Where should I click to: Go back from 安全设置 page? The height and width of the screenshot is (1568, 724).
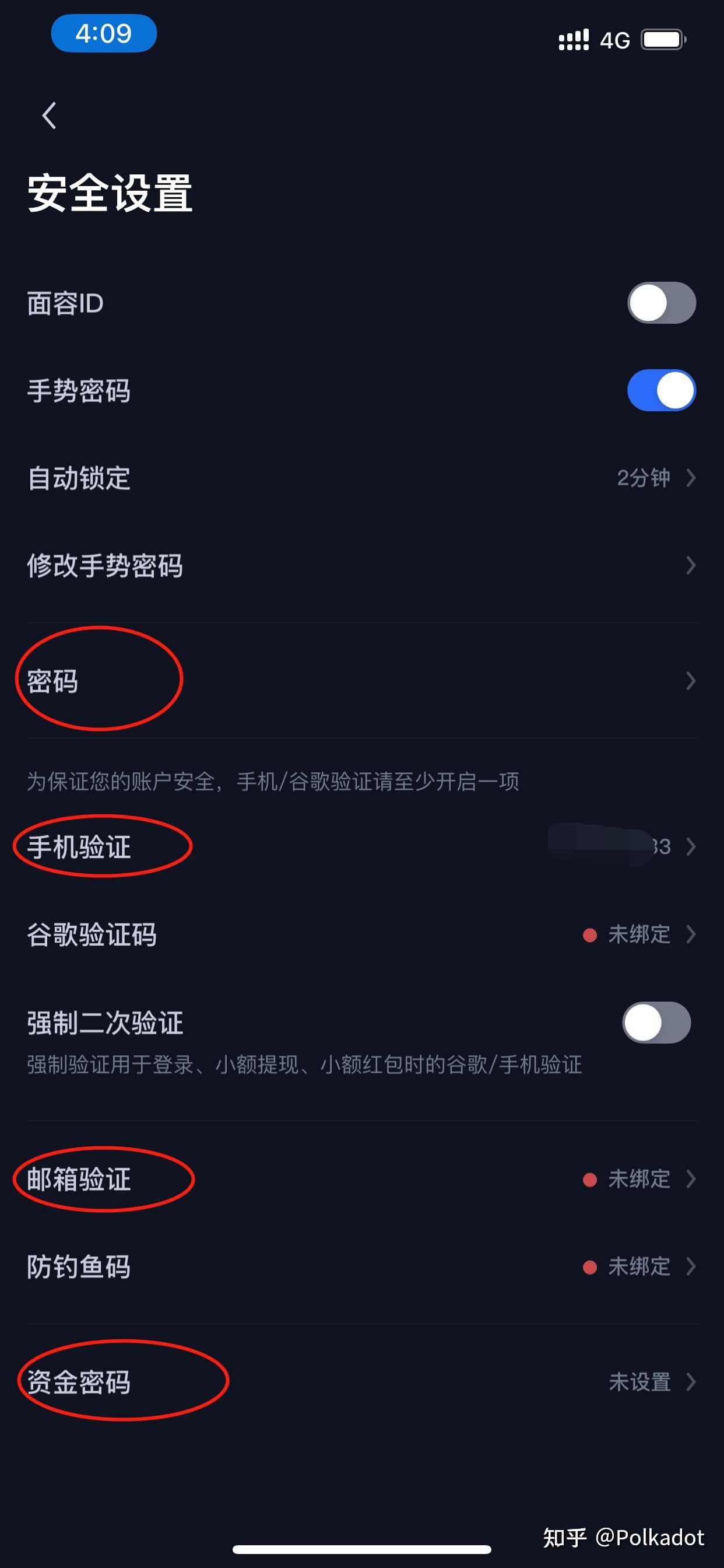(x=50, y=116)
